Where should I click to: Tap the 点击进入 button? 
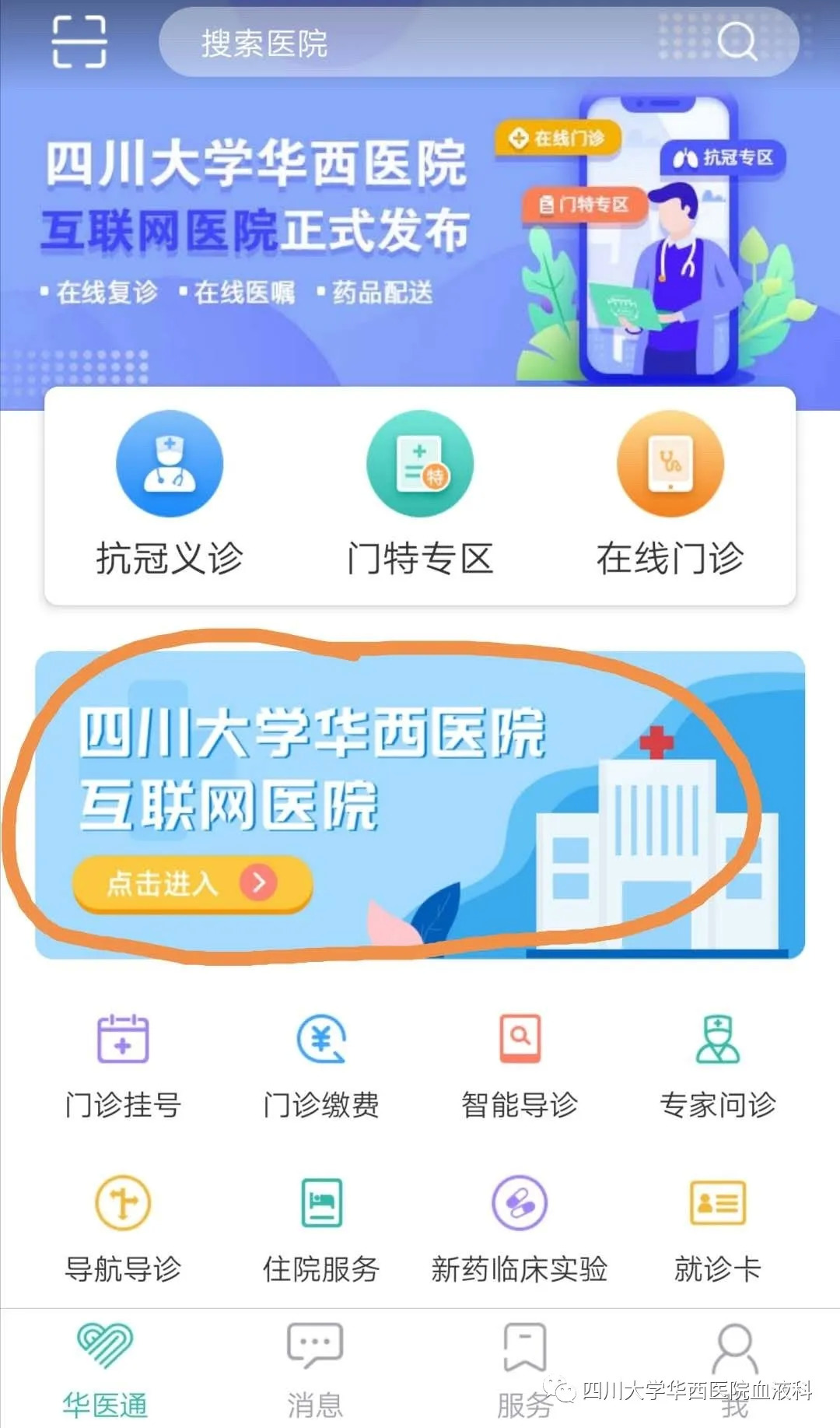[192, 883]
